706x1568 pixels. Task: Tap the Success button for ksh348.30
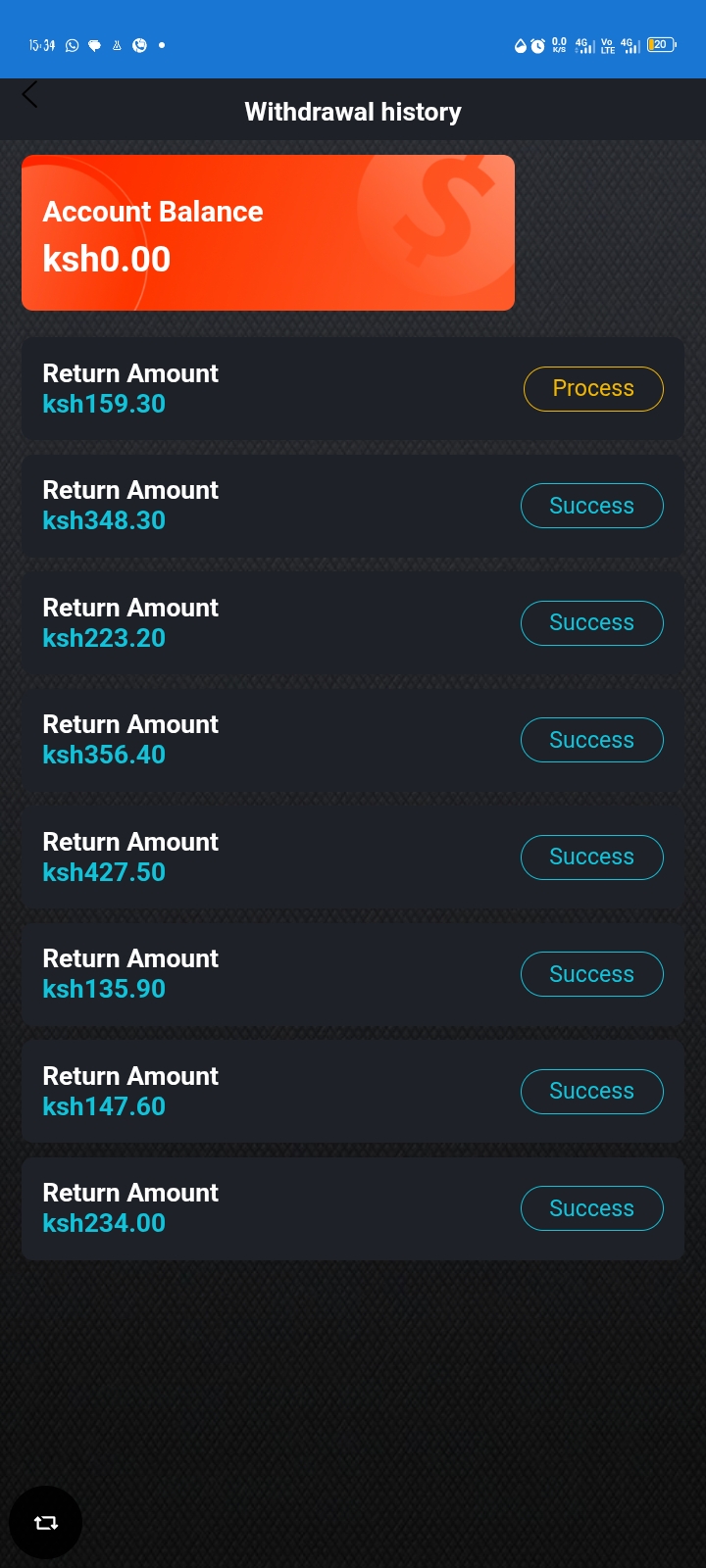click(592, 506)
